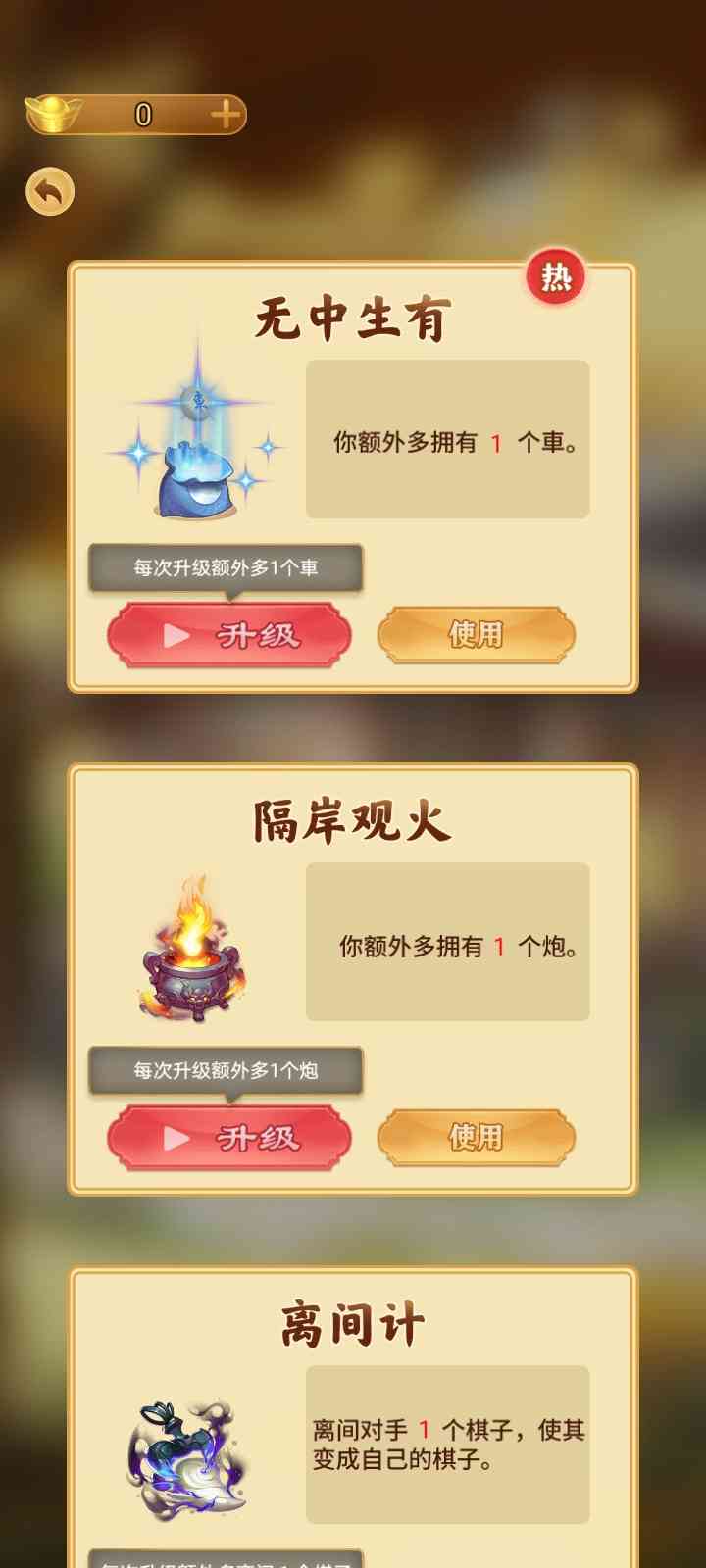Use the 隔岸观火 skill

476,1138
